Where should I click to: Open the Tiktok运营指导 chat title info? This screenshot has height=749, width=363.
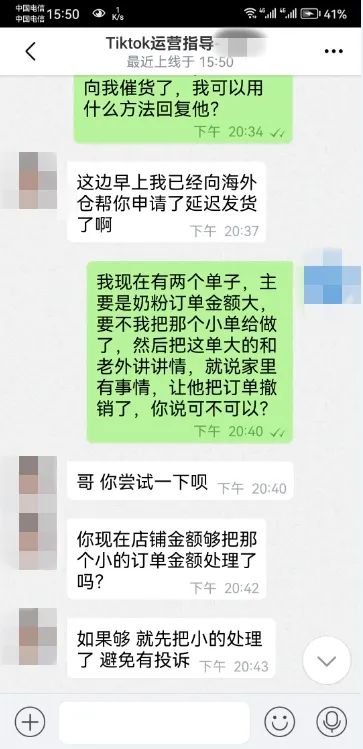160,43
